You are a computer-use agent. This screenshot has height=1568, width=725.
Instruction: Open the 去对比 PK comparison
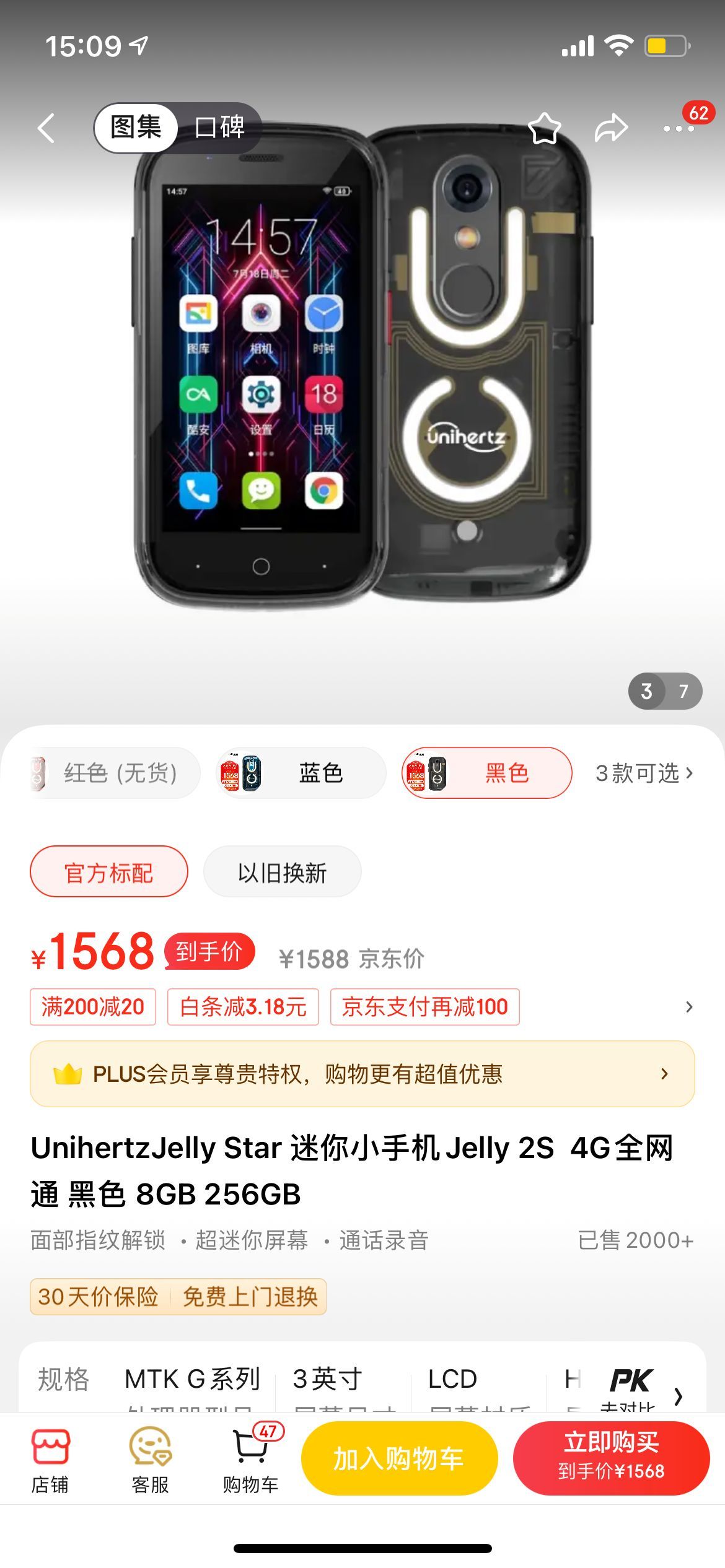coord(632,1387)
